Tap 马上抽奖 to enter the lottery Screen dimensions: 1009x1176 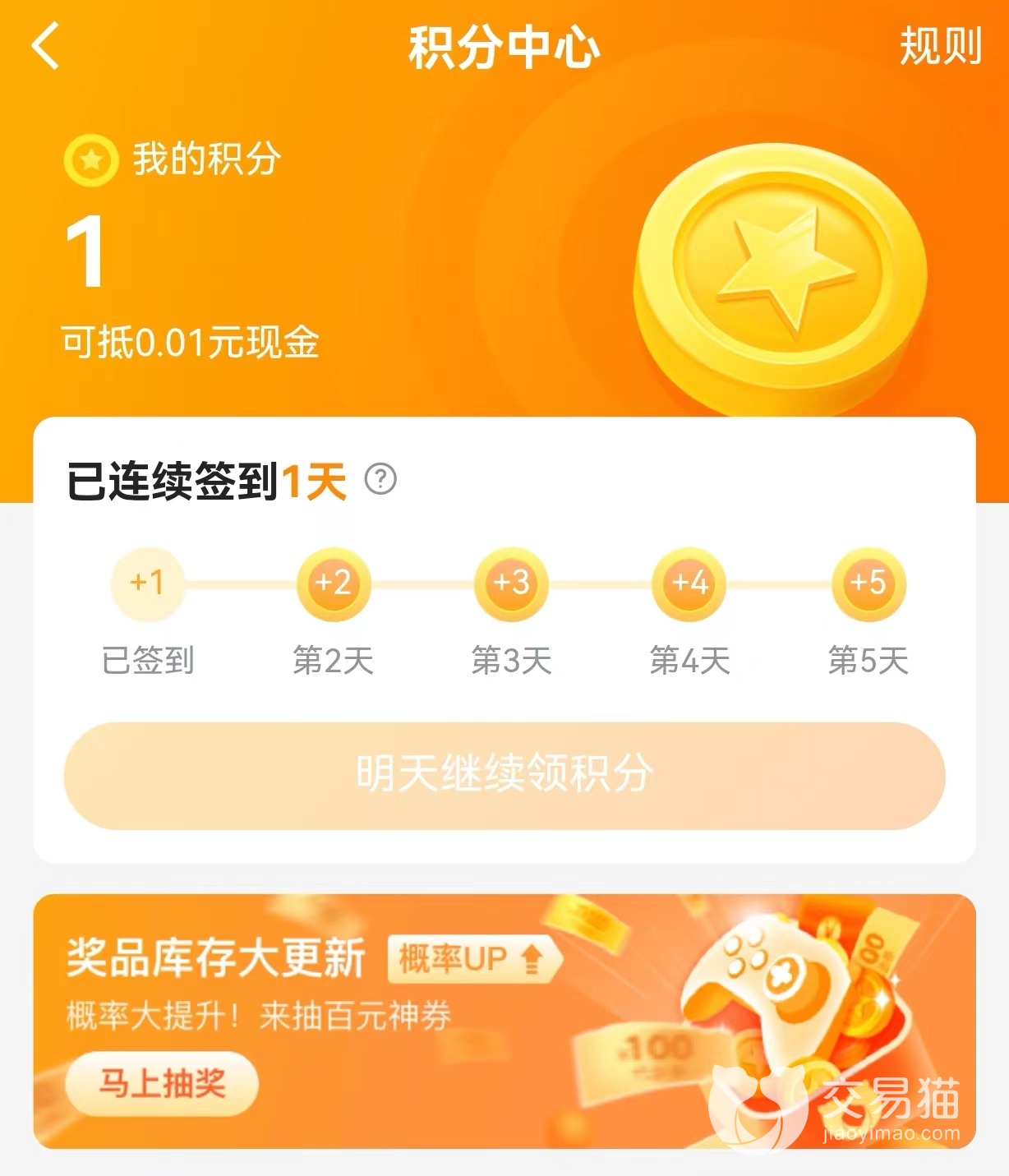point(162,1083)
